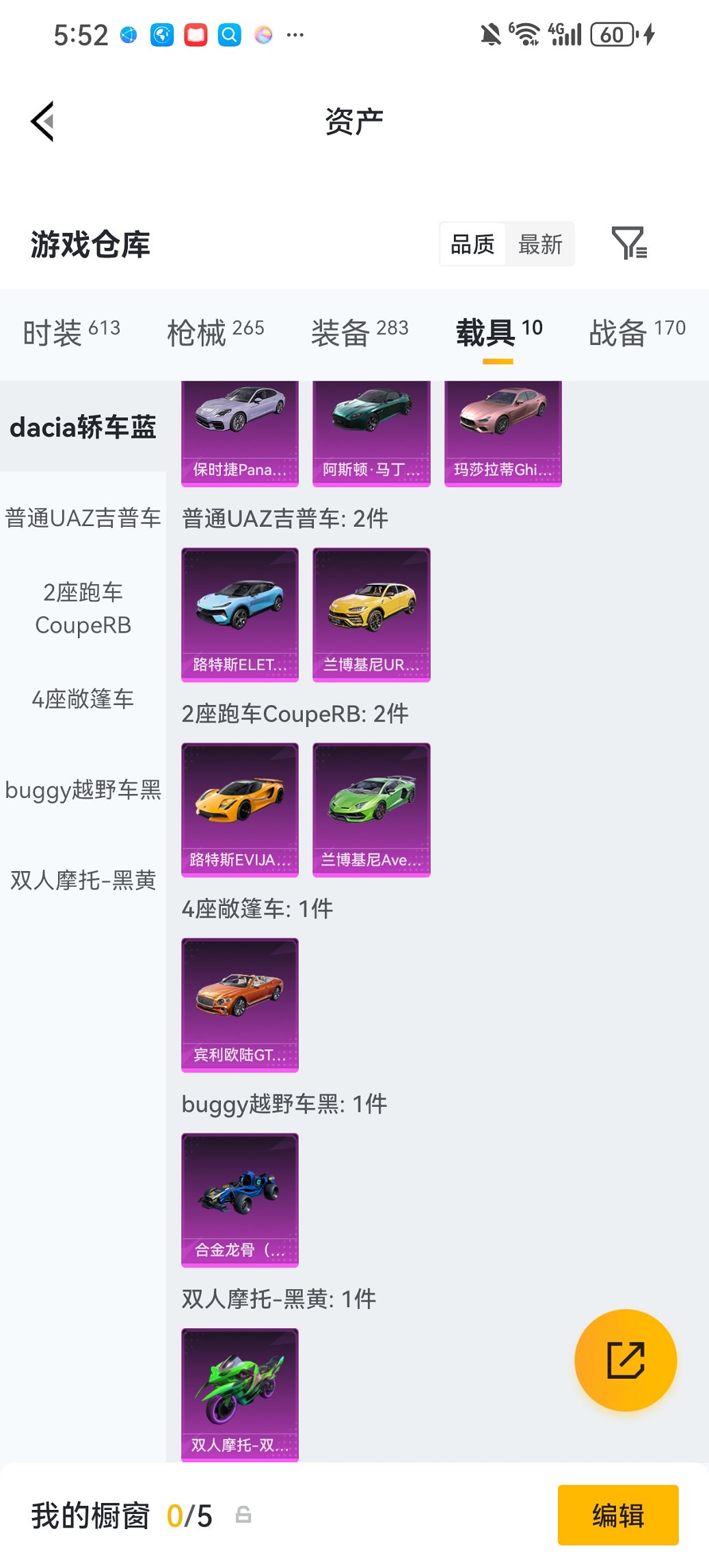Tap the 编辑 button
The height and width of the screenshot is (1568, 709).
[x=617, y=1515]
